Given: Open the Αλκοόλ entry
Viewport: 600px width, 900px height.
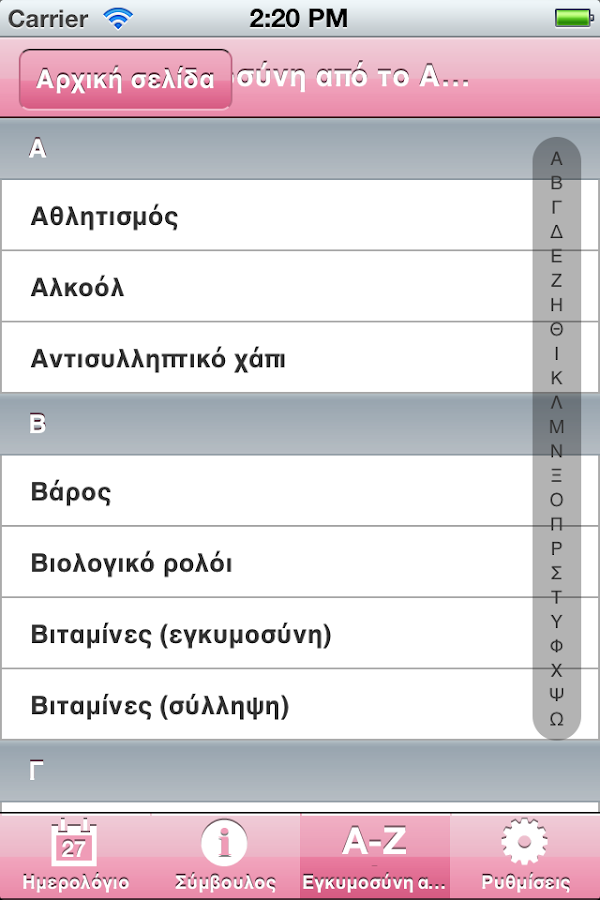Looking at the screenshot, I should (270, 287).
